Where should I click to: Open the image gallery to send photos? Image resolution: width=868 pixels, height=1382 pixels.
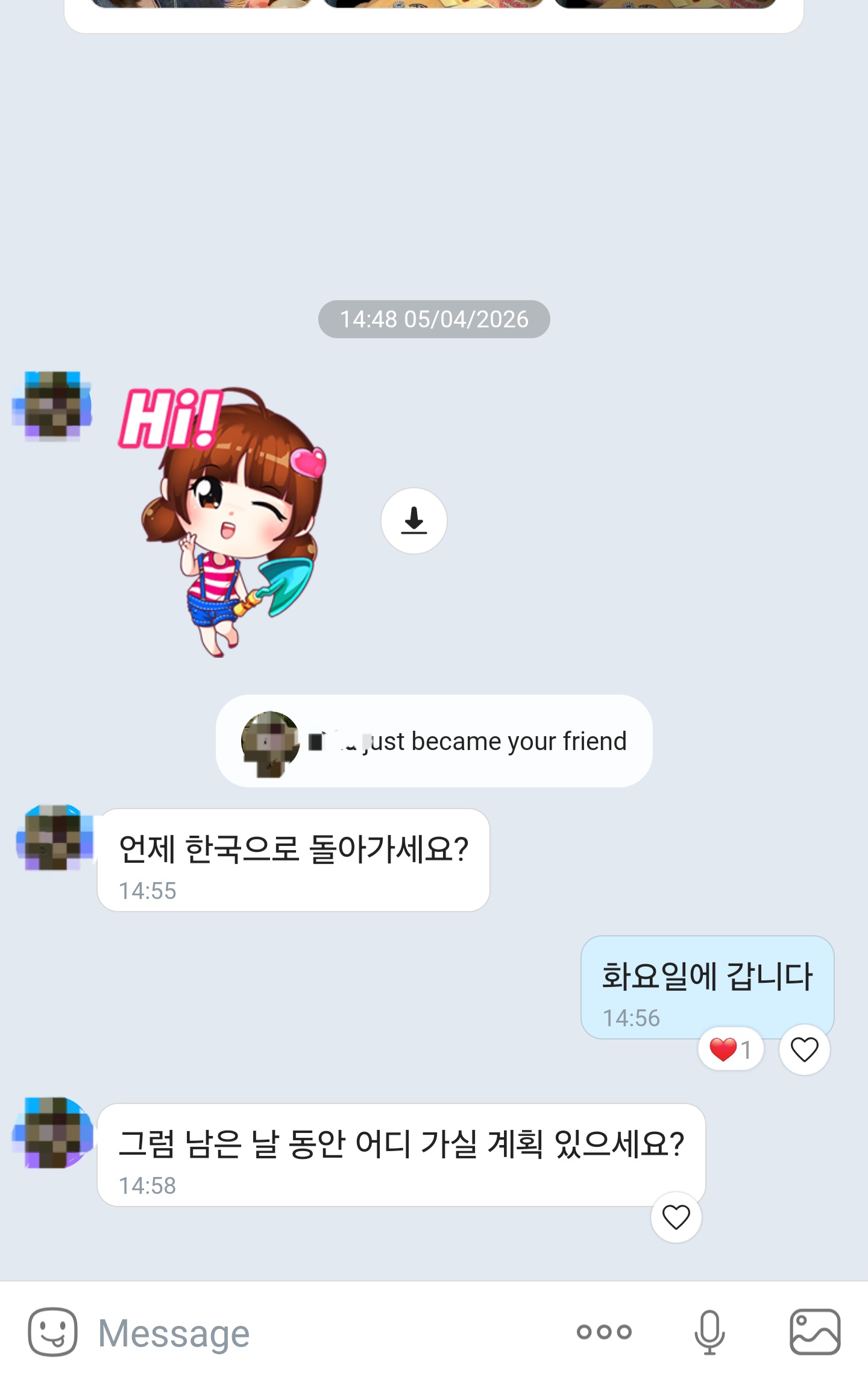coord(815,1331)
